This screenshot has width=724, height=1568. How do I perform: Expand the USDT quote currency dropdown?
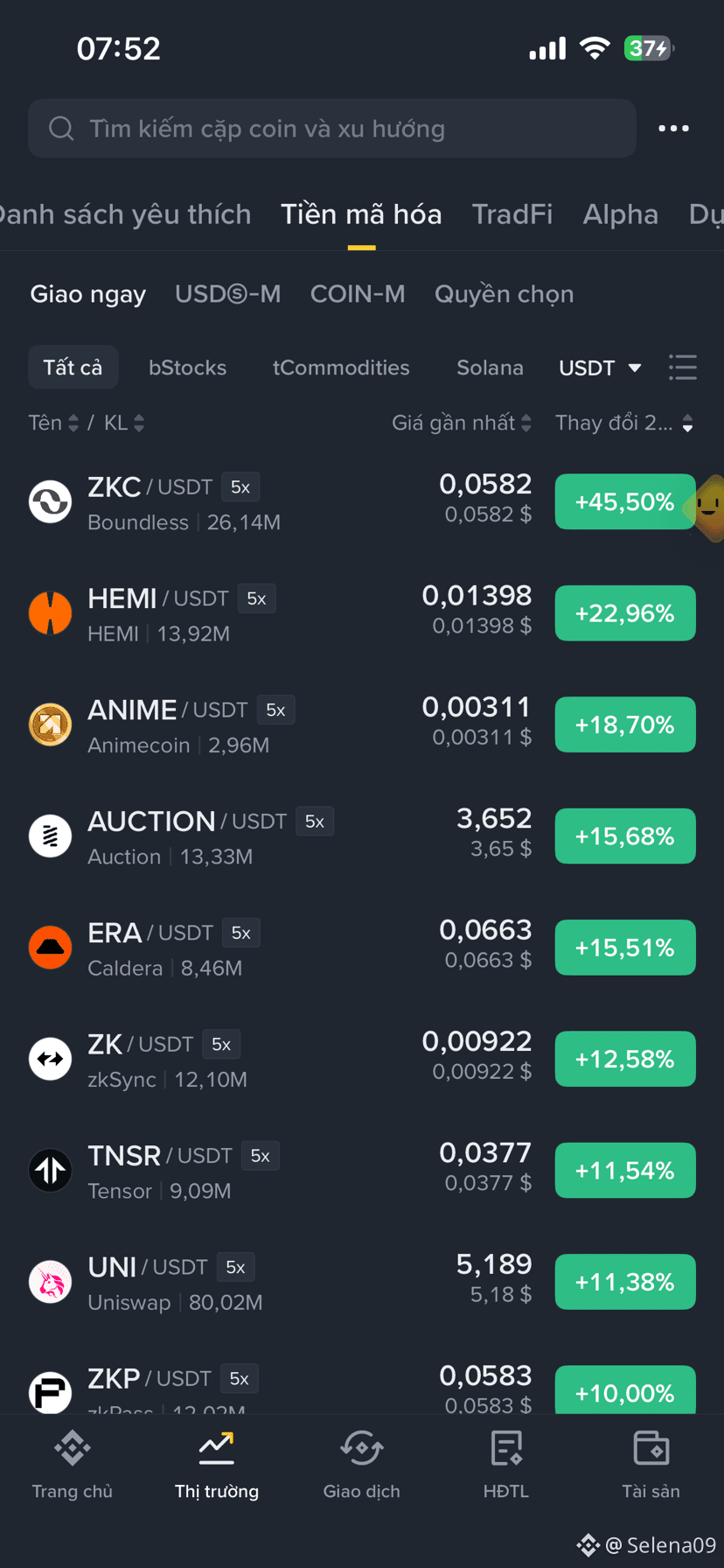tap(601, 368)
